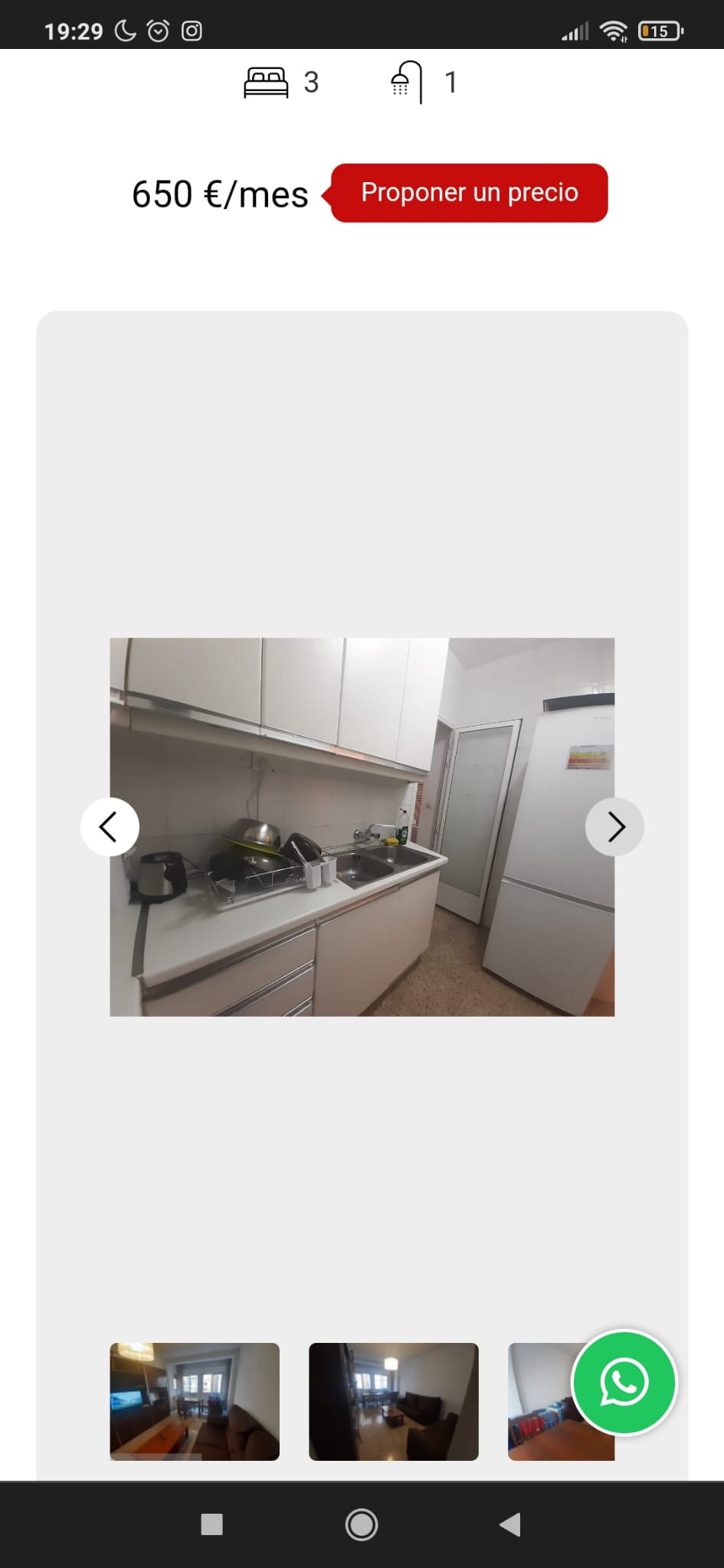Go to the home screen via navigation bar

362,1524
